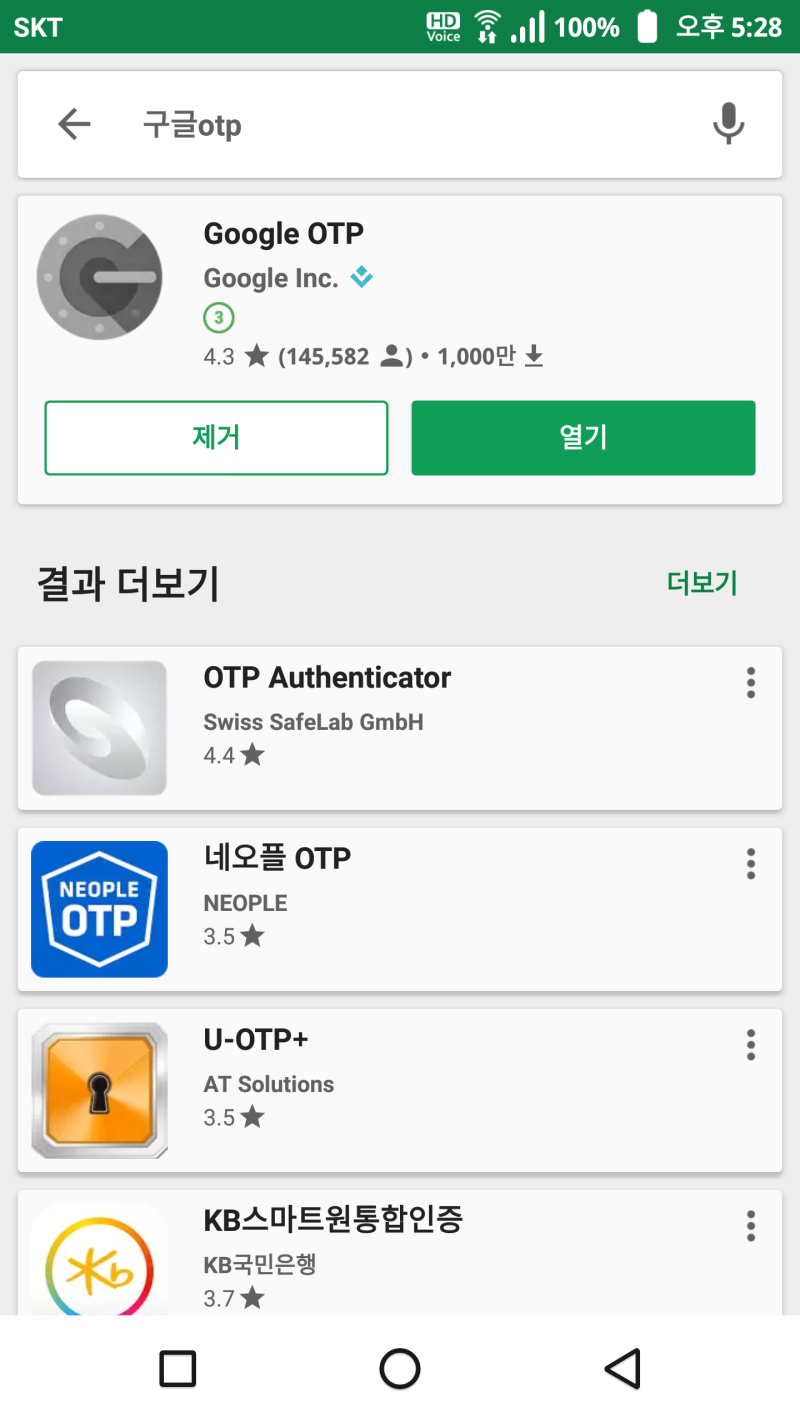The width and height of the screenshot is (800, 1422).
Task: Tap the microphone icon to voice search
Action: point(728,124)
